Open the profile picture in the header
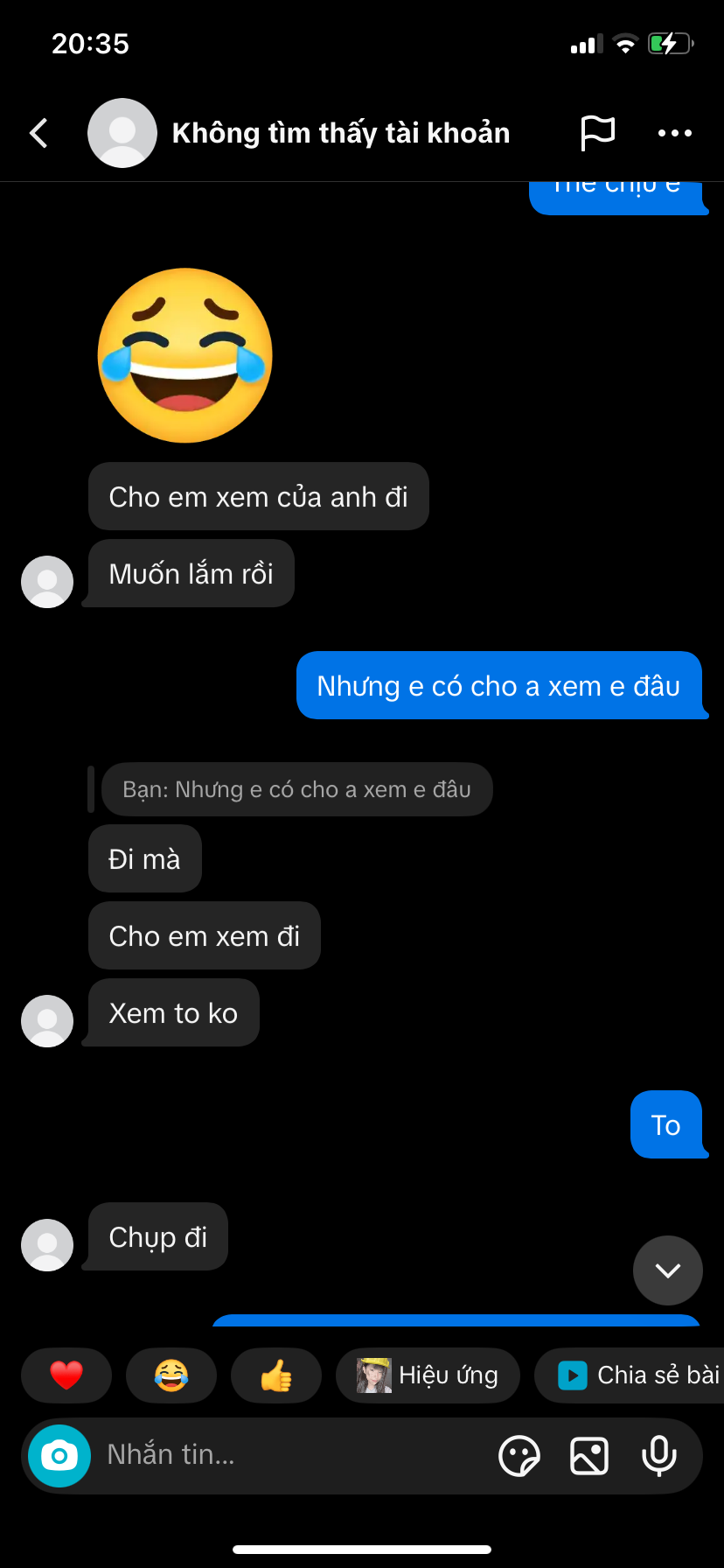 coord(122,133)
